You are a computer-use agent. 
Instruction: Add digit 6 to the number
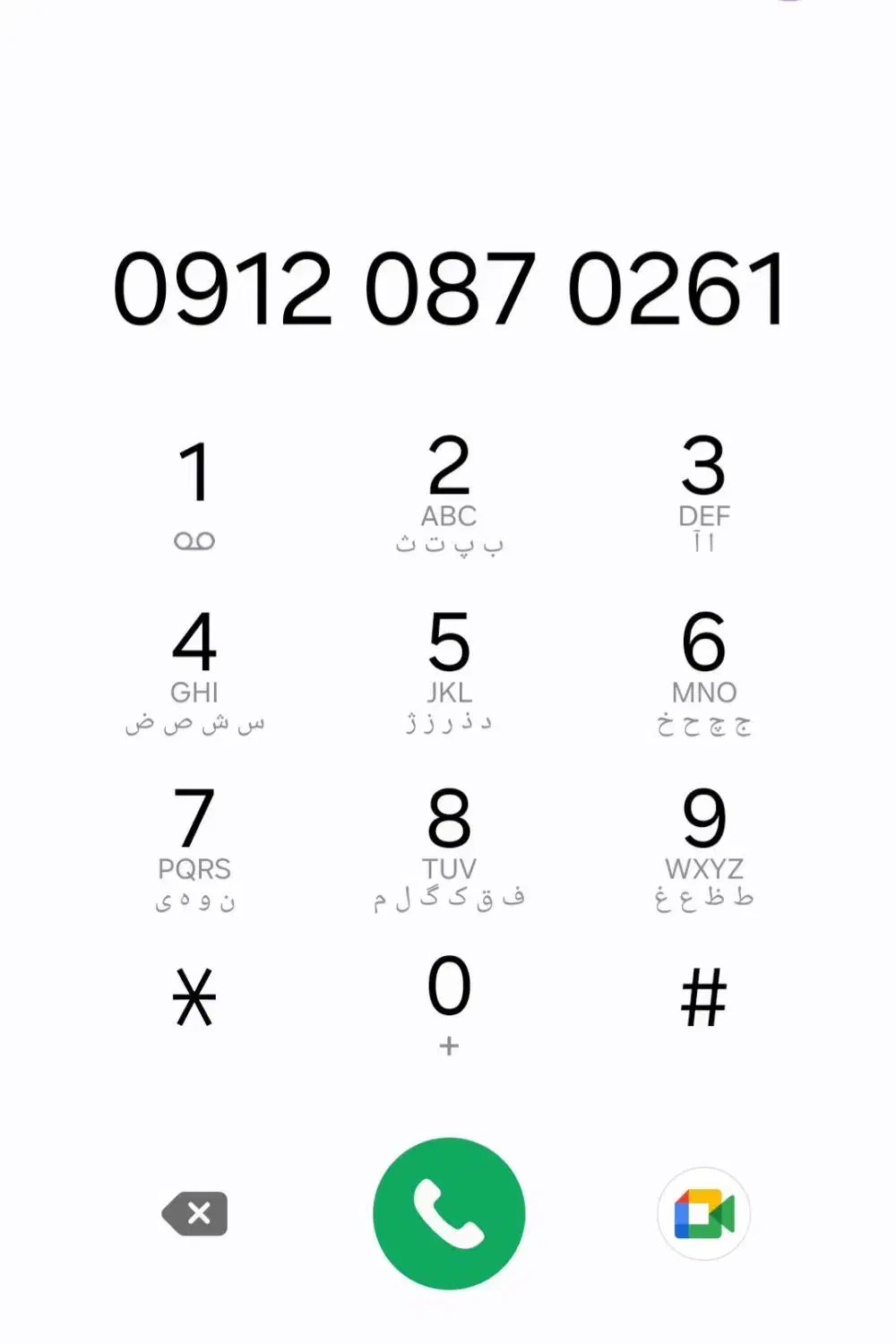click(x=704, y=669)
